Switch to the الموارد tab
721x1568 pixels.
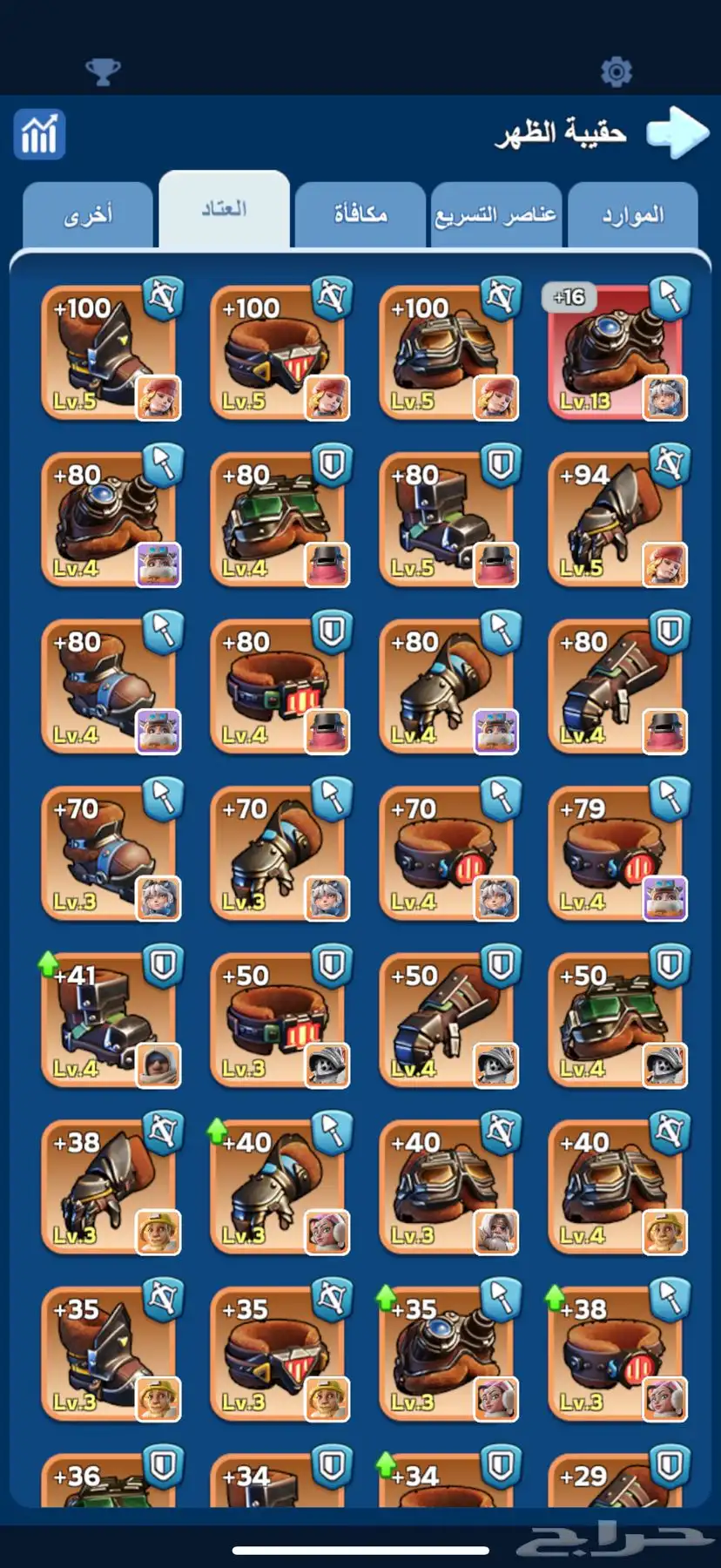tap(633, 215)
